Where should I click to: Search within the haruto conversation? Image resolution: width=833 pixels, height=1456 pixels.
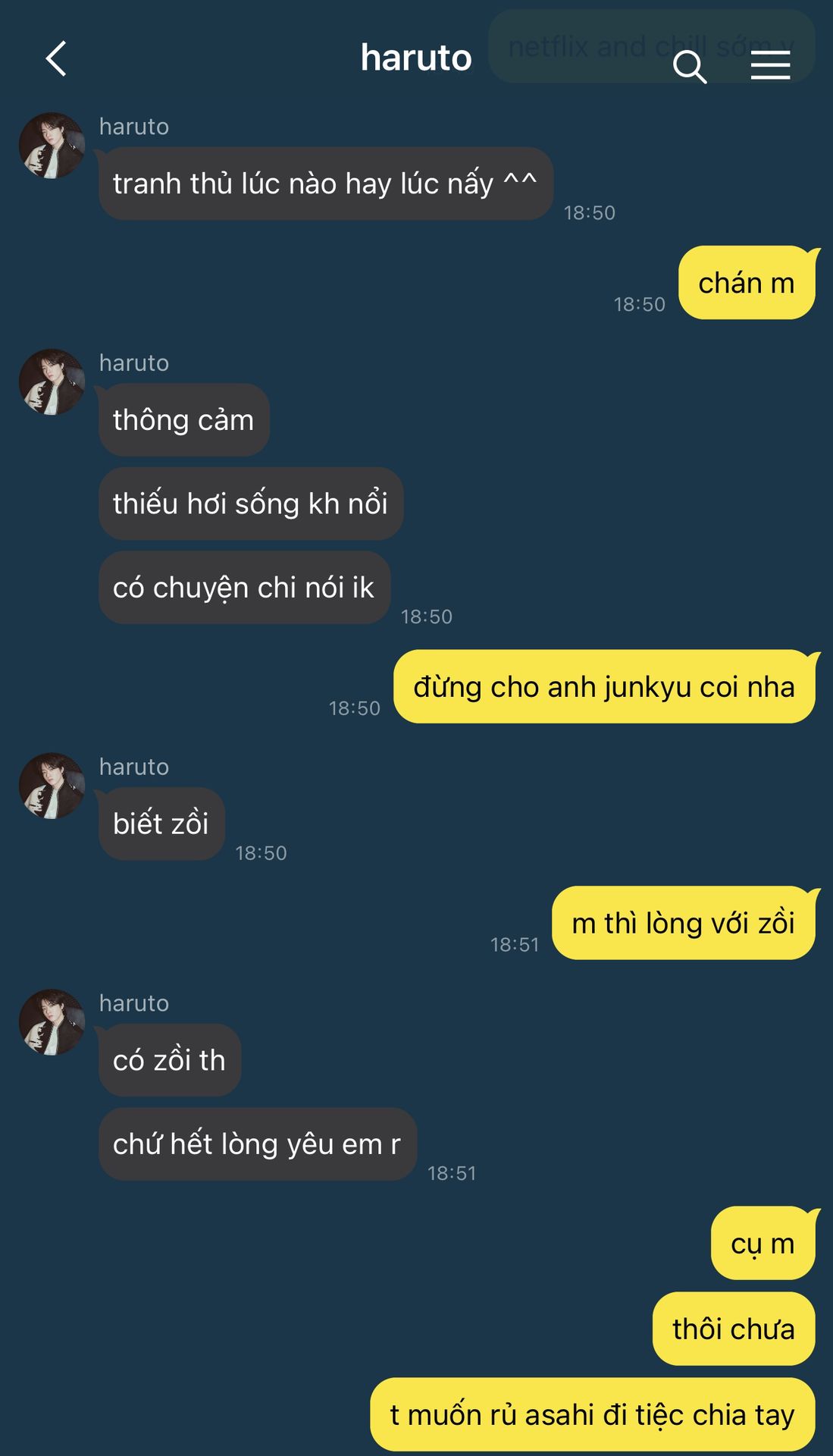pyautogui.click(x=689, y=66)
